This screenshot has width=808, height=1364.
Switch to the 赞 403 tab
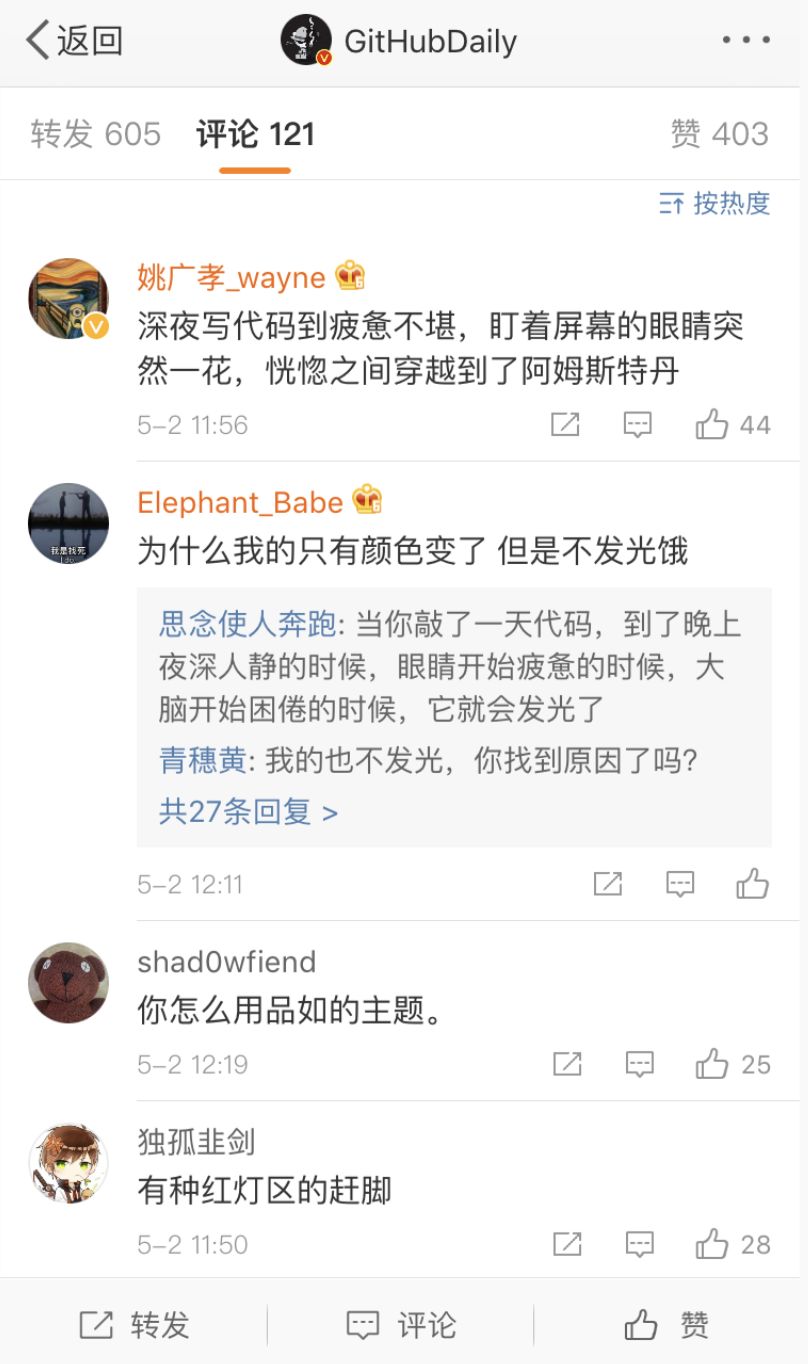point(719,134)
